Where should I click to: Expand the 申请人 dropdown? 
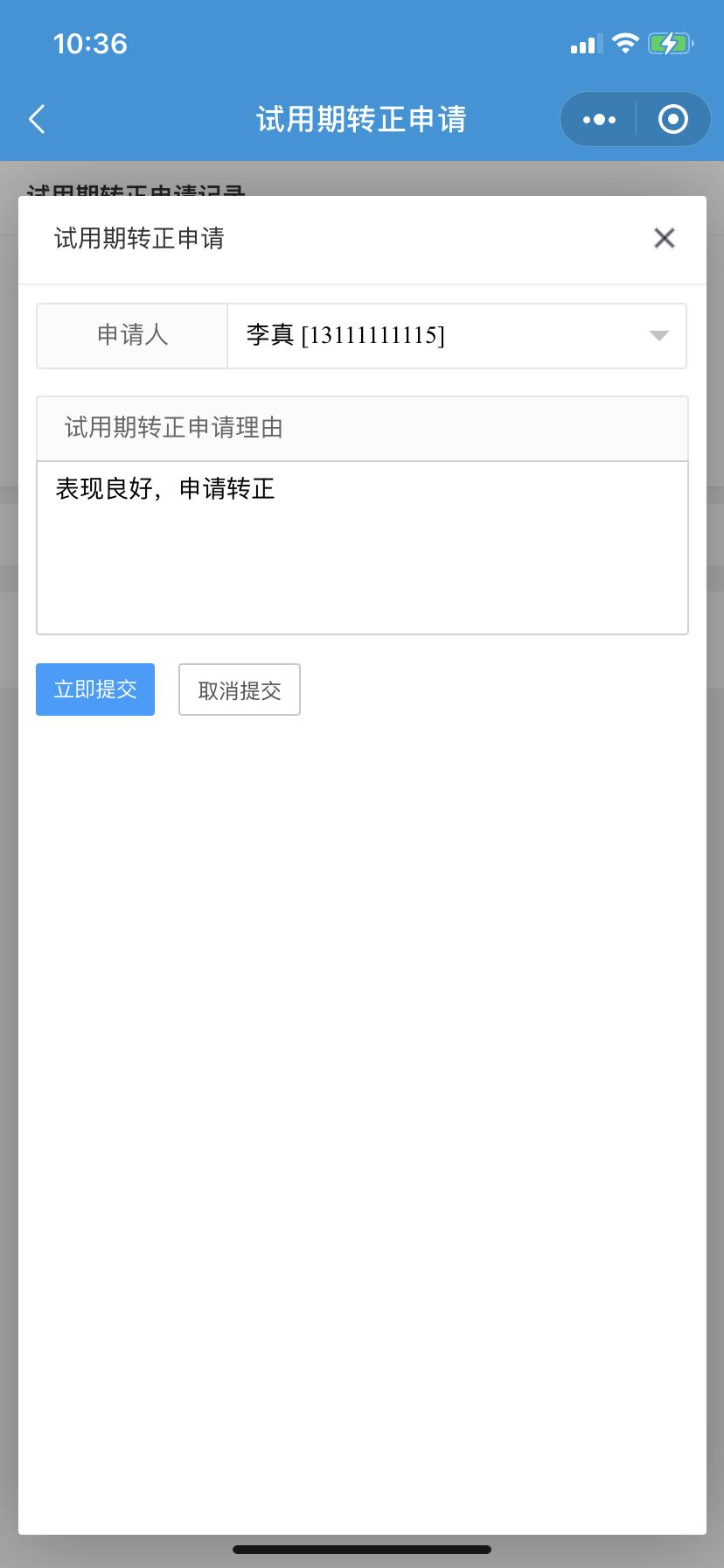(456, 336)
